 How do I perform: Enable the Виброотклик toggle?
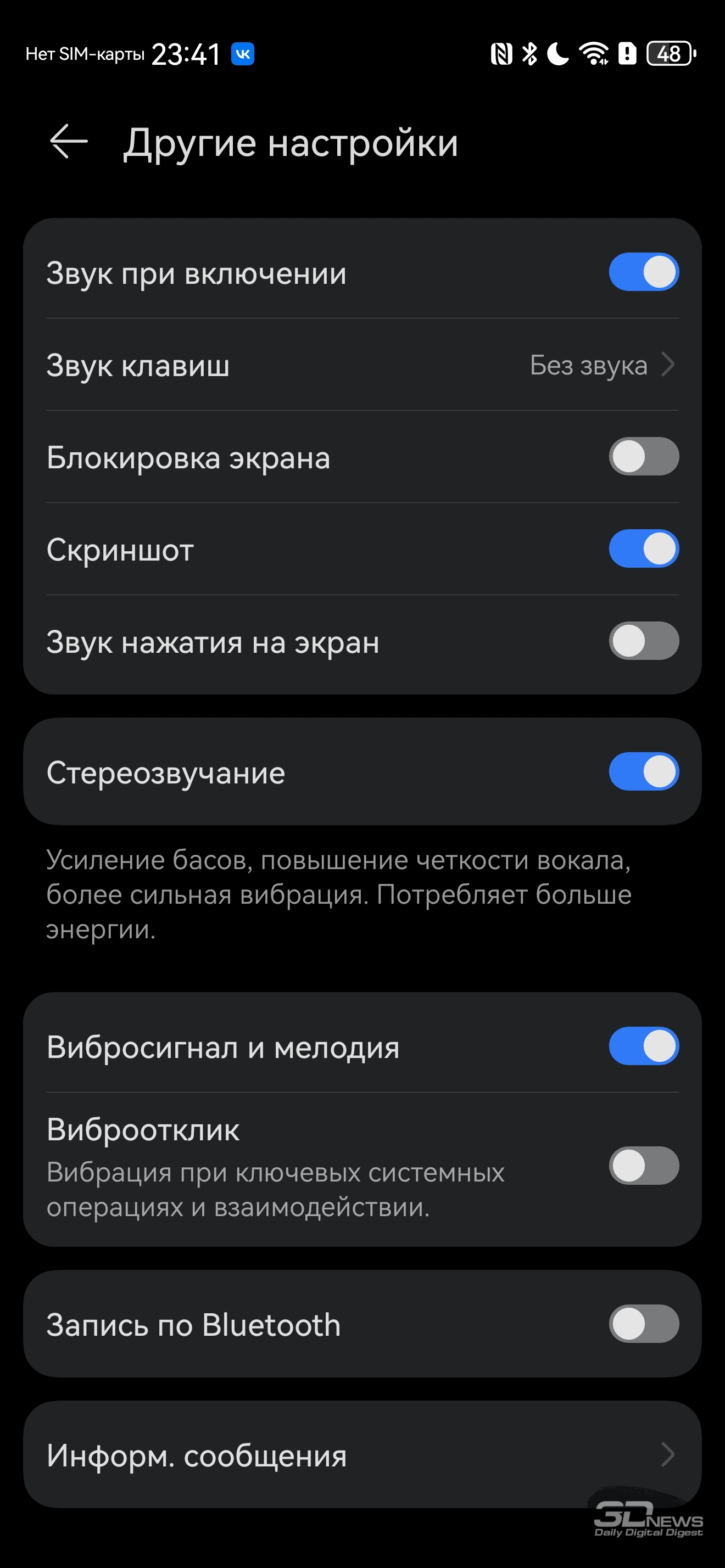click(x=643, y=1166)
